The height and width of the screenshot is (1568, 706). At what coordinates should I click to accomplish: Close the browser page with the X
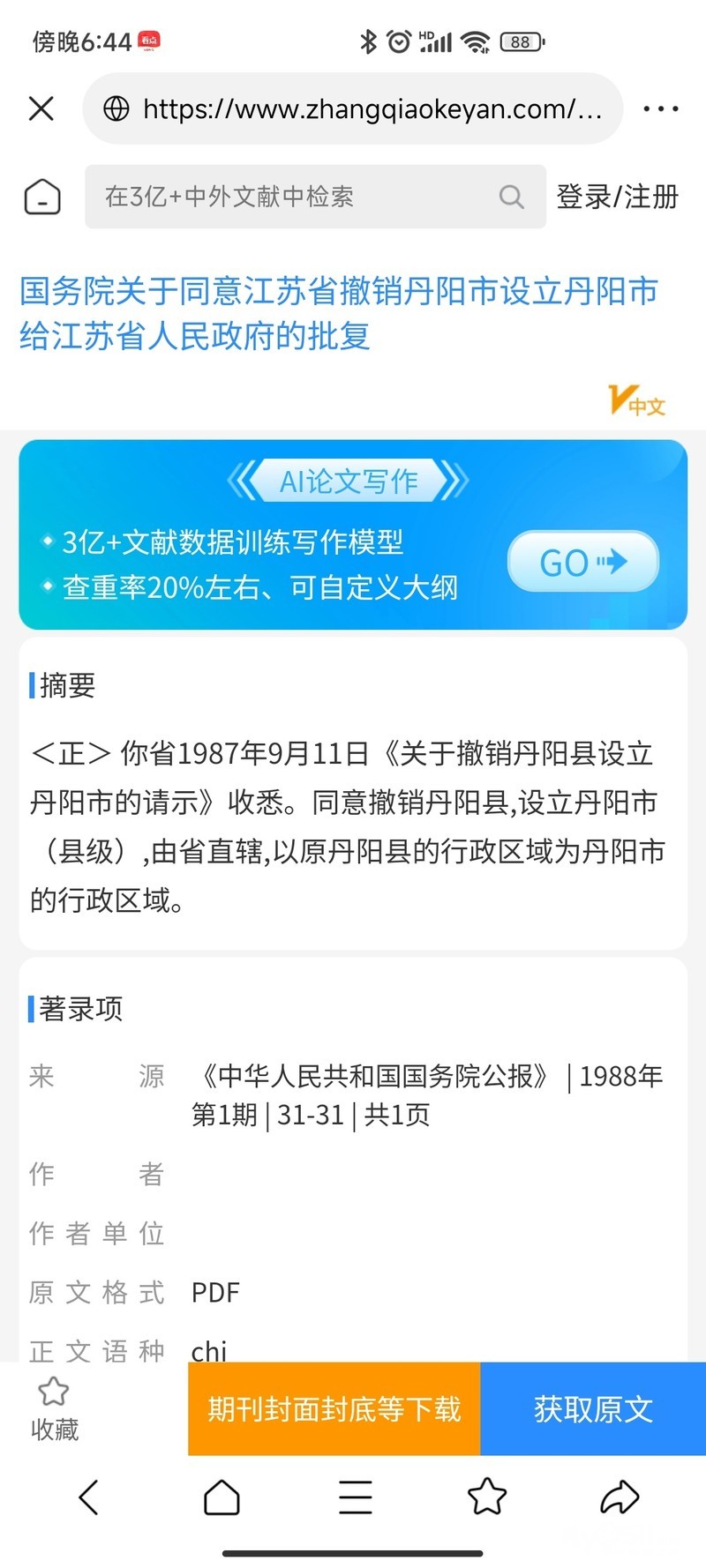(41, 108)
